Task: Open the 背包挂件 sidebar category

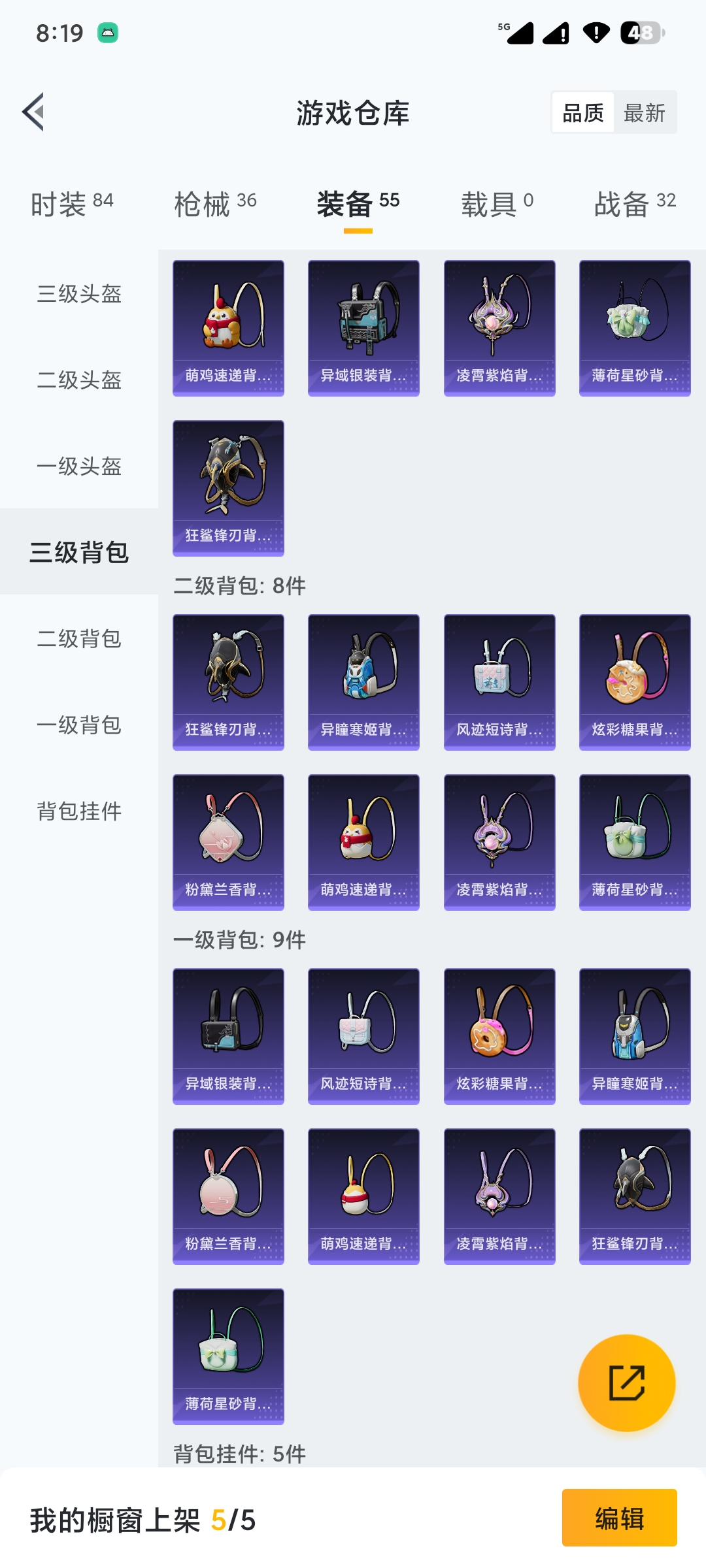Action: click(79, 811)
